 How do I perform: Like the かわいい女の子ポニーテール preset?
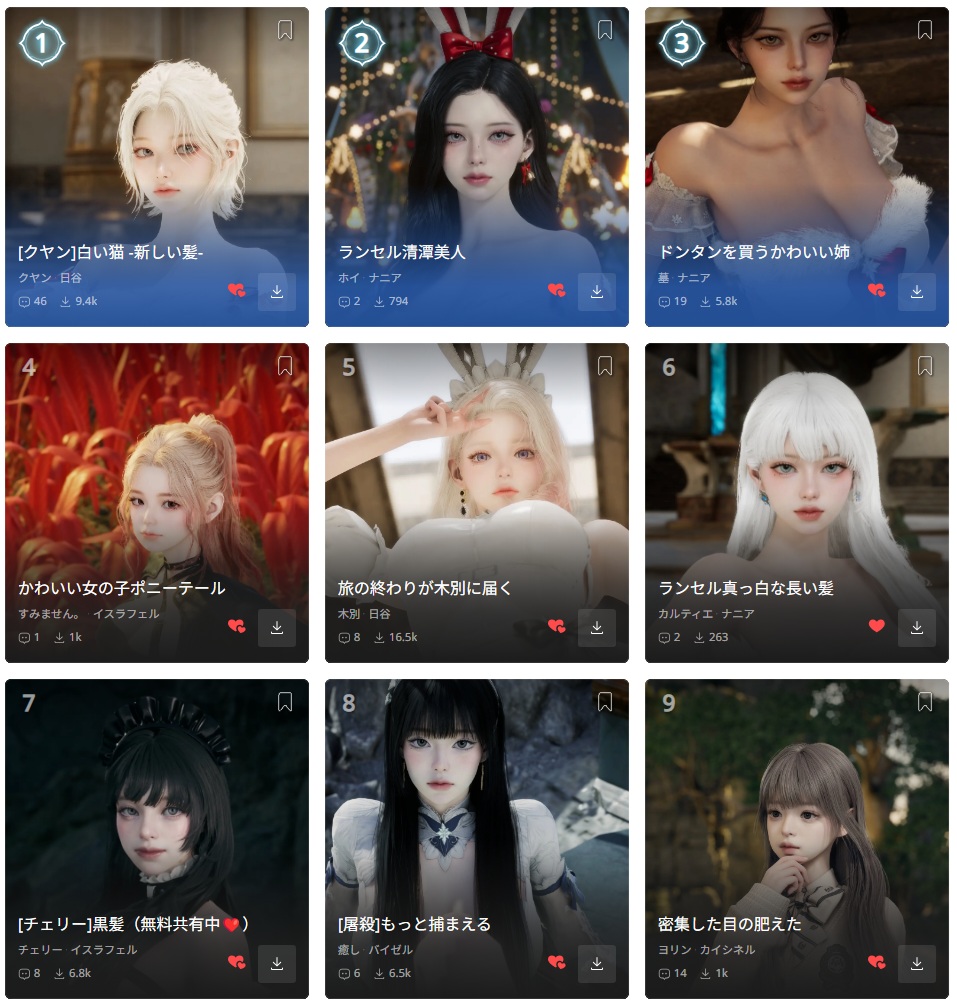click(237, 627)
